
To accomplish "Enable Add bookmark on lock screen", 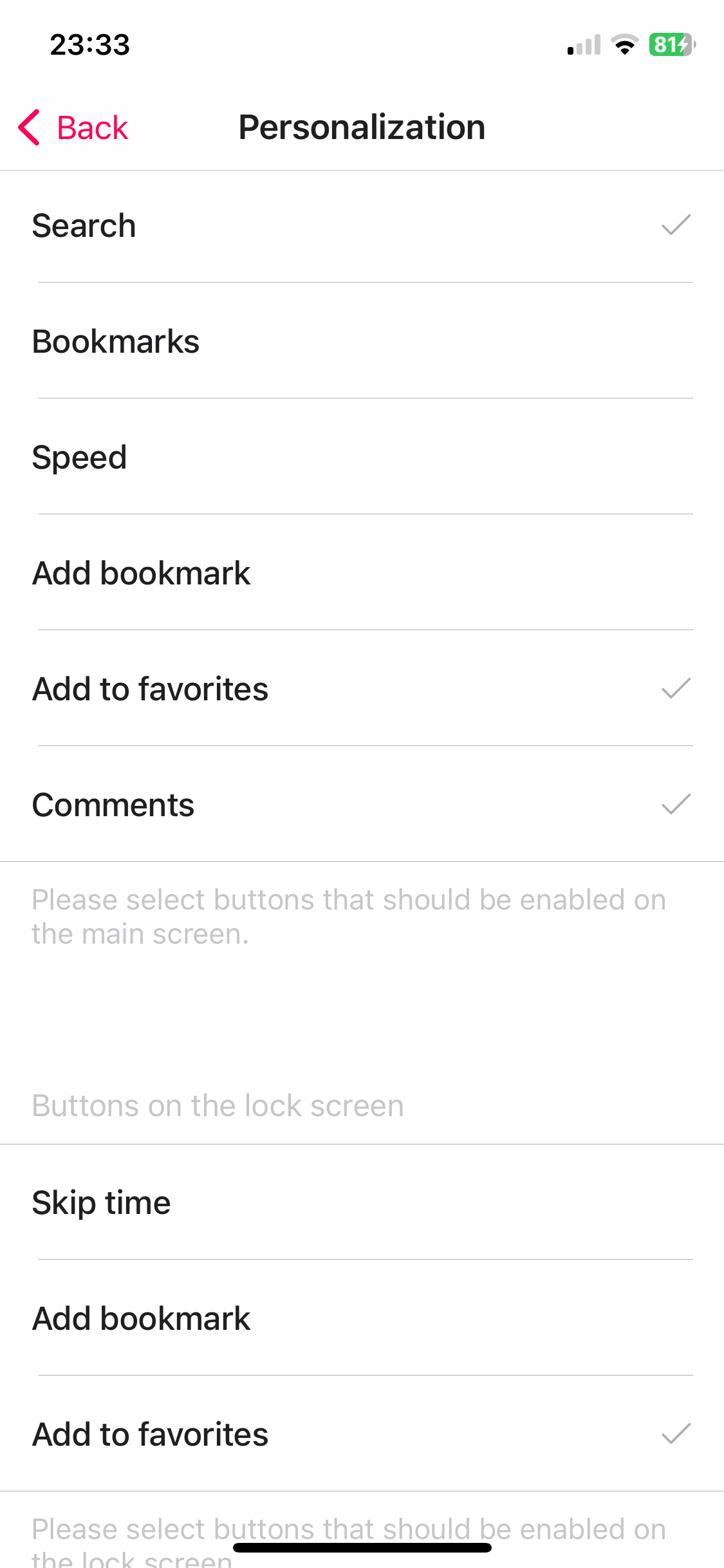I will [362, 1318].
